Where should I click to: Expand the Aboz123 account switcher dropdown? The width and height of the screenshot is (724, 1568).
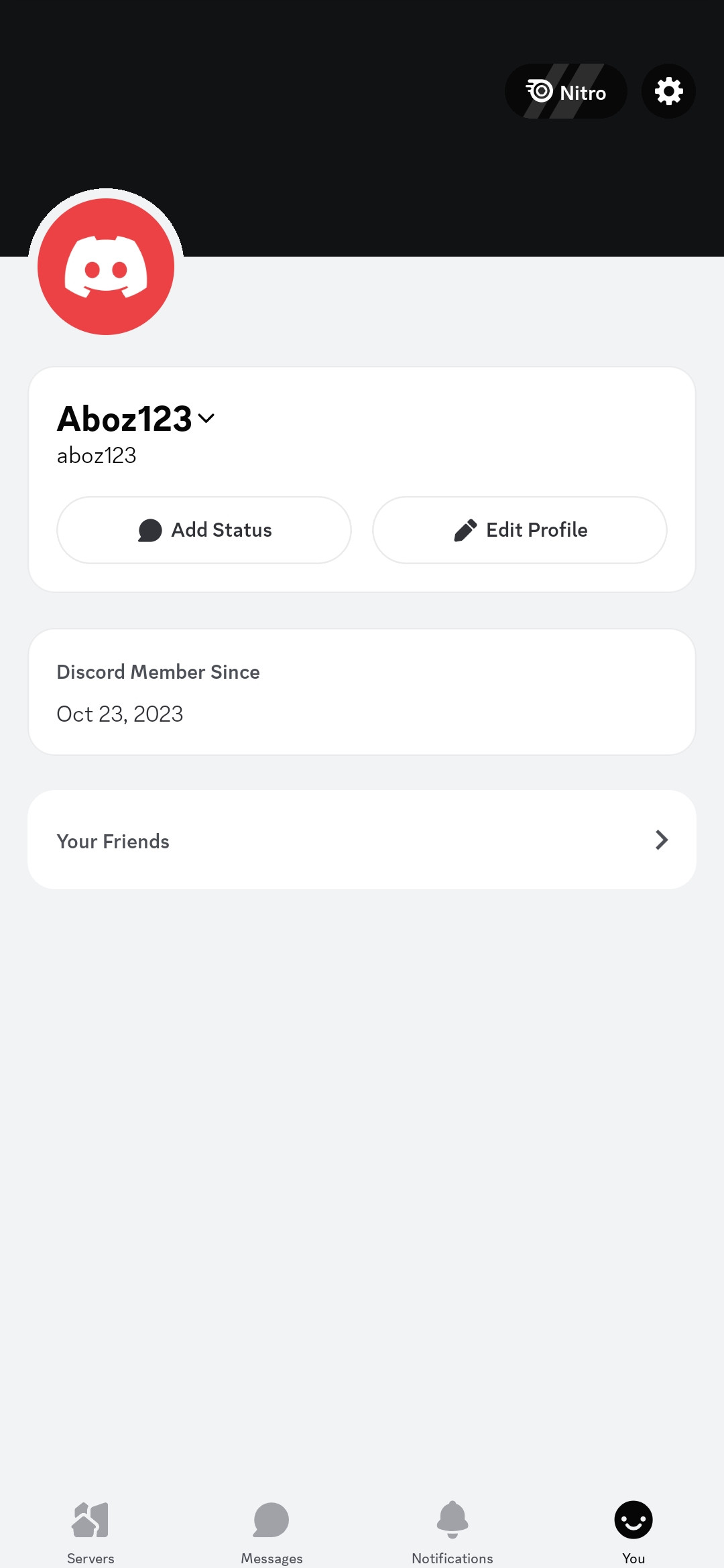[206, 419]
